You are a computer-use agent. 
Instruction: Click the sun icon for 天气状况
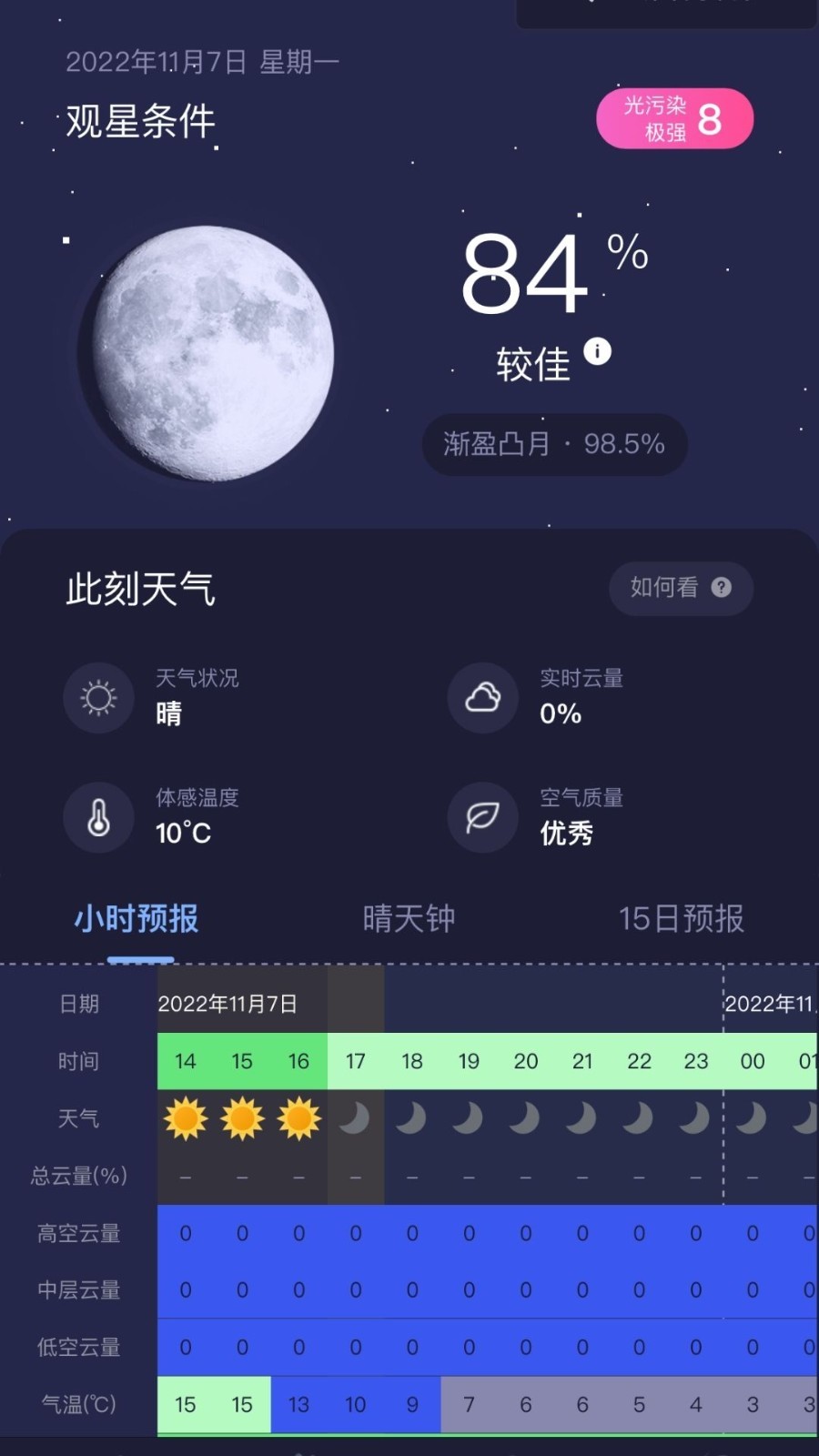point(98,697)
